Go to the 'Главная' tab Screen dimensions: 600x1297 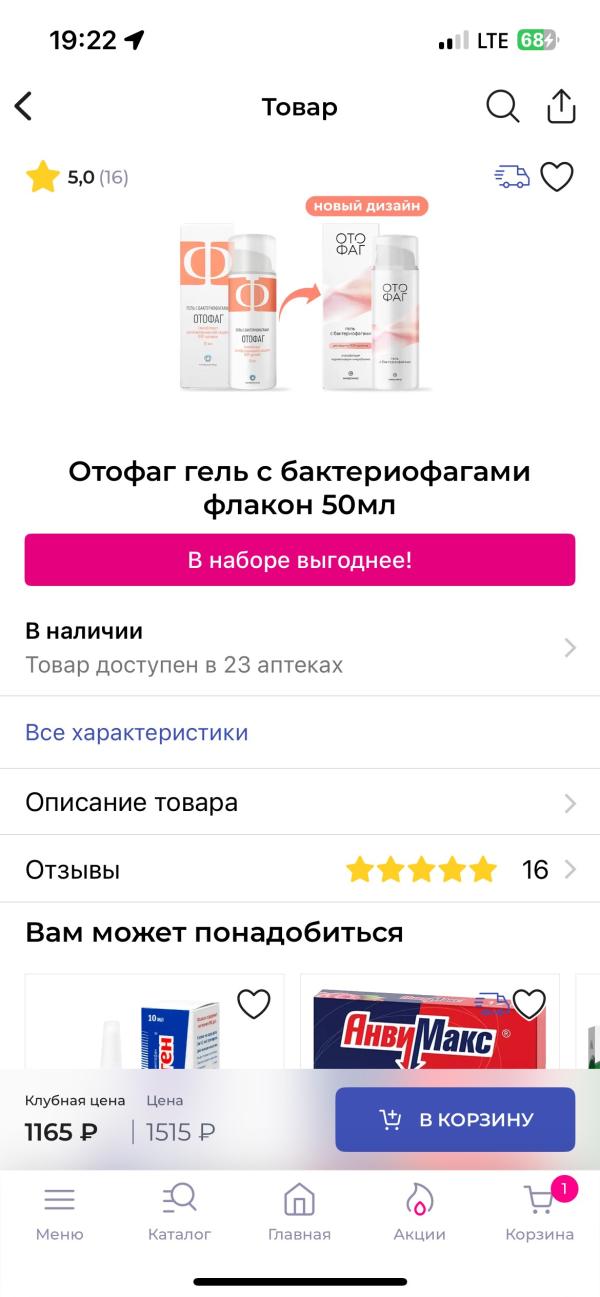click(x=299, y=1212)
